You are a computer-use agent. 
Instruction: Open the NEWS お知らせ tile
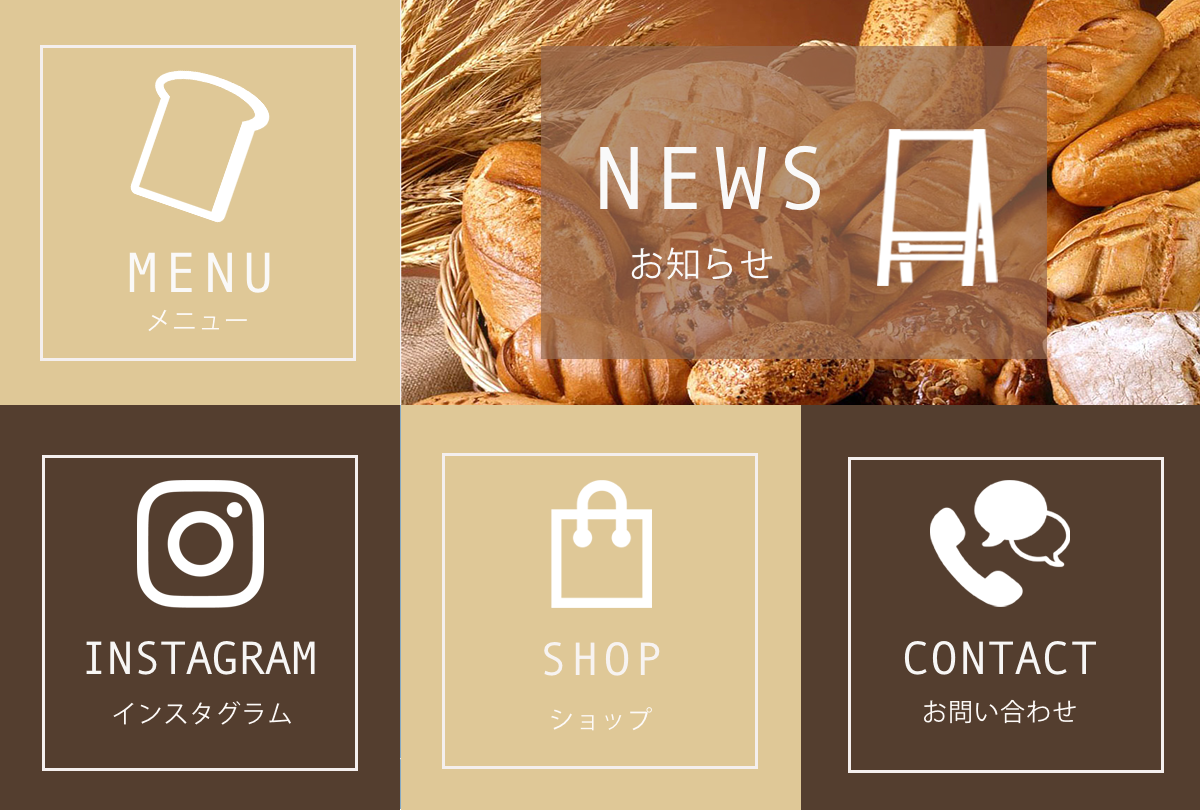pos(793,203)
